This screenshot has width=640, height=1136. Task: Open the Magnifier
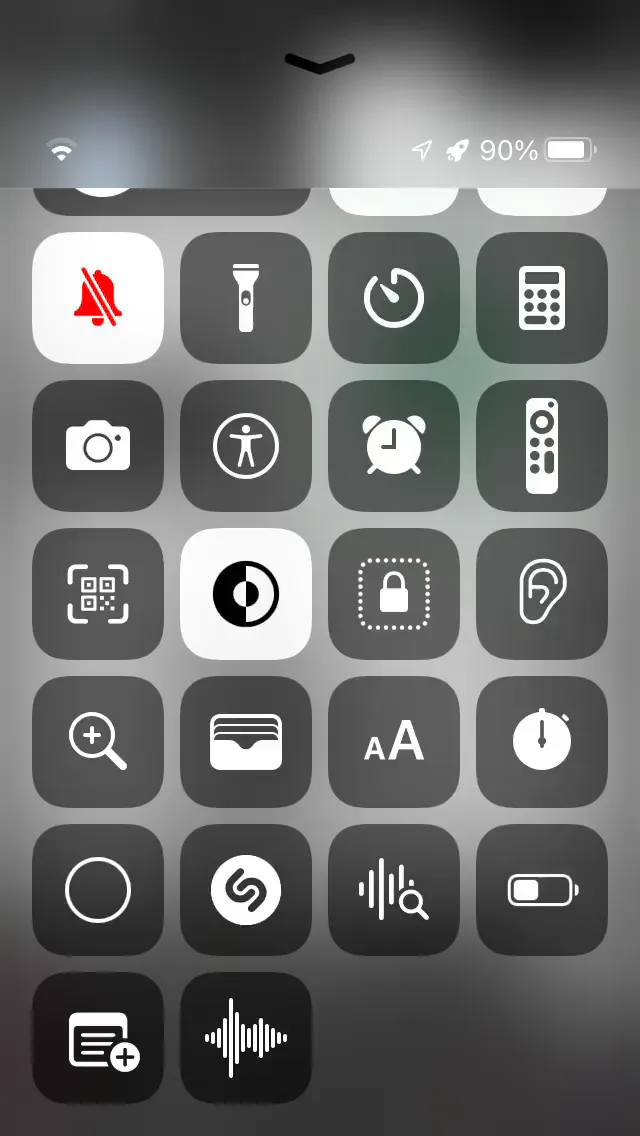pos(98,741)
